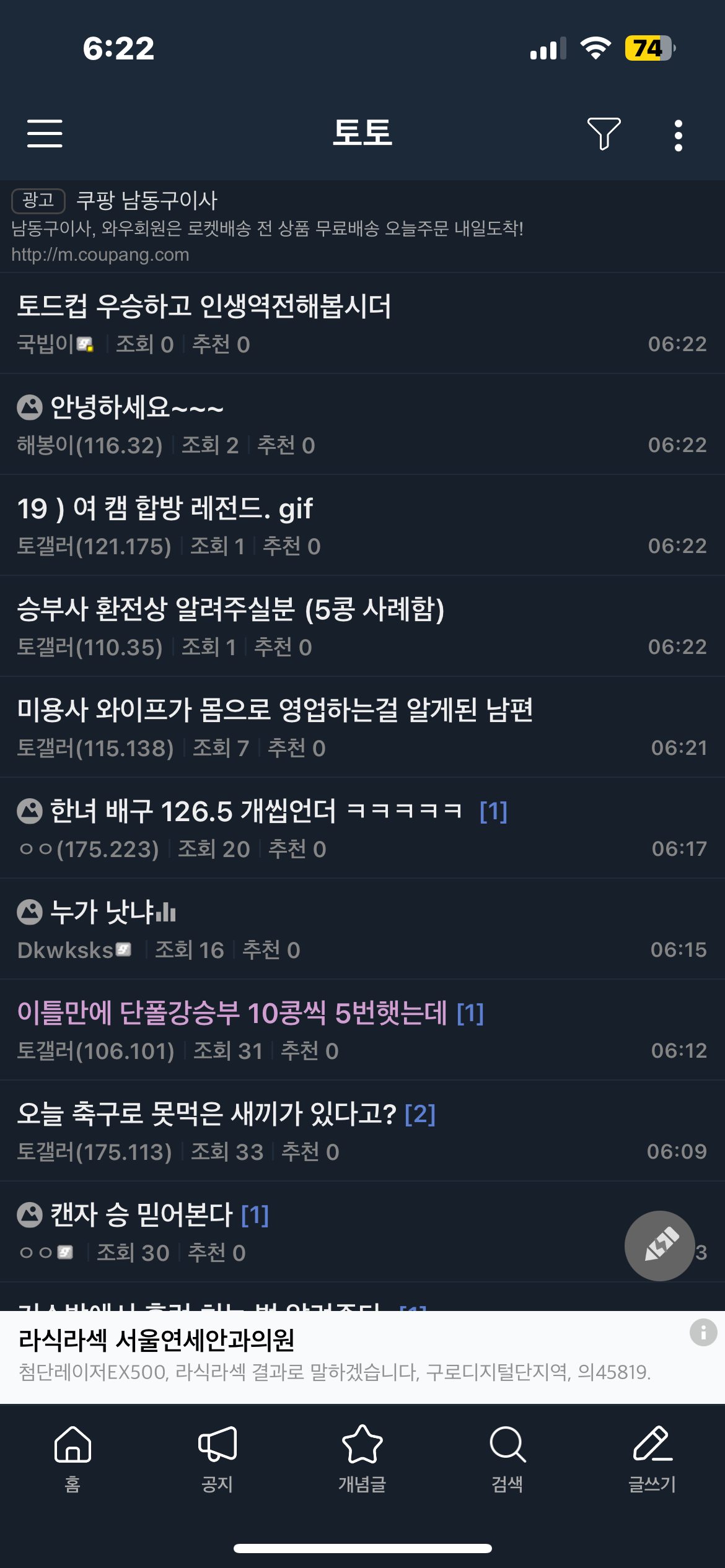Open post 오늘 축구로 못먹은 새끼가 있다고?
Screen dimensions: 725x1568
click(x=206, y=1114)
